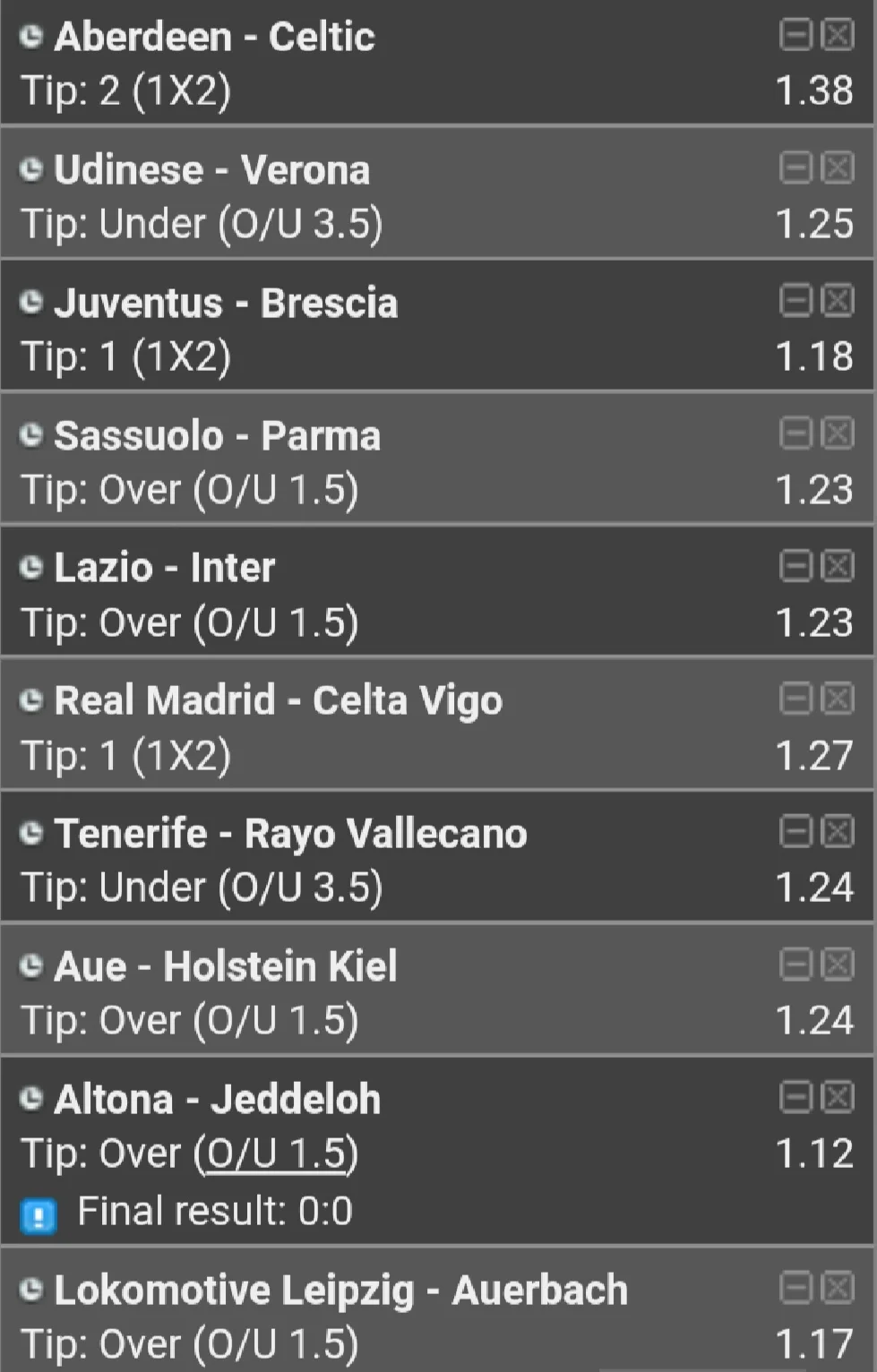Minimize the Lazio - Inter row
877x1372 pixels.
point(795,566)
